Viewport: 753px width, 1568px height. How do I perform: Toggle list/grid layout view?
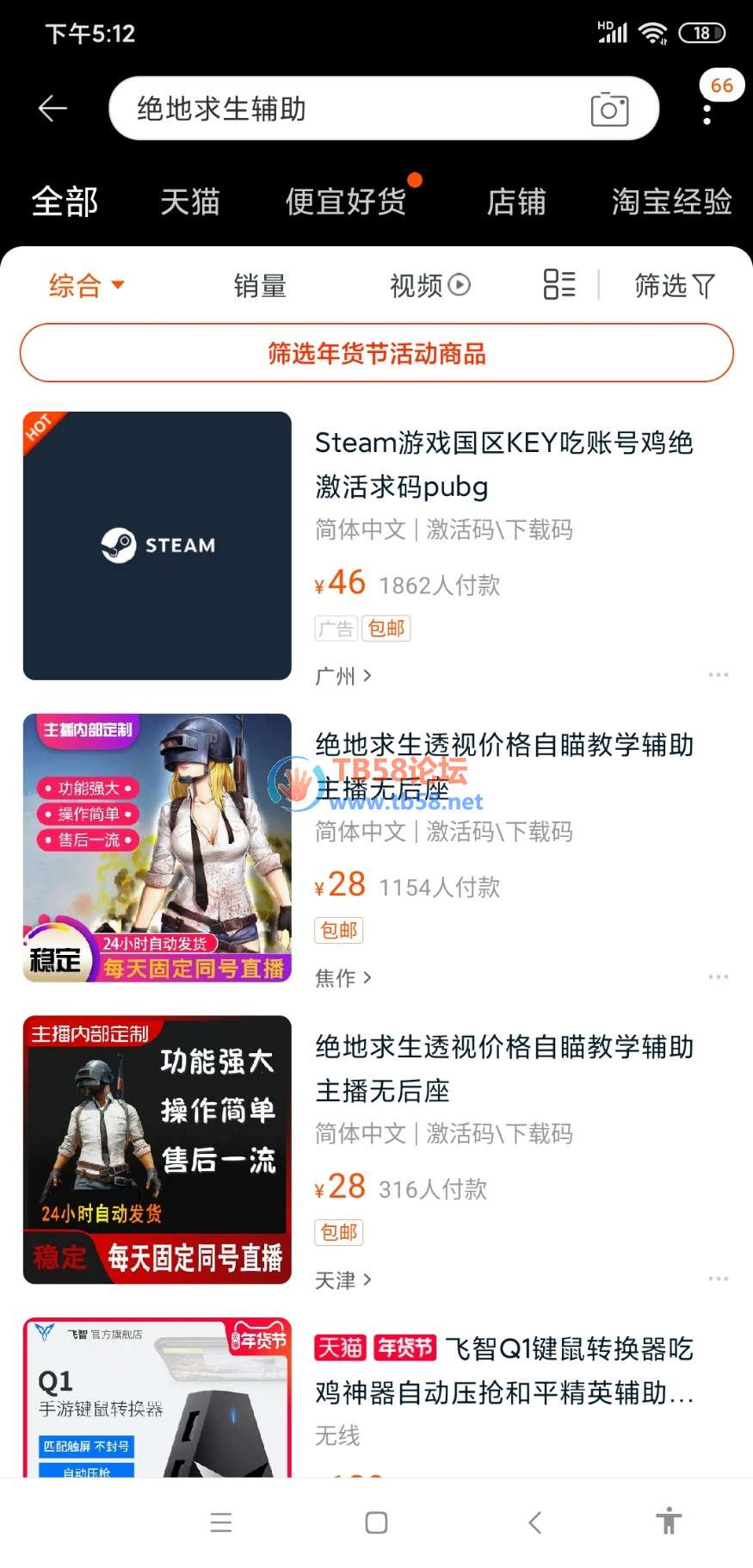coord(559,284)
